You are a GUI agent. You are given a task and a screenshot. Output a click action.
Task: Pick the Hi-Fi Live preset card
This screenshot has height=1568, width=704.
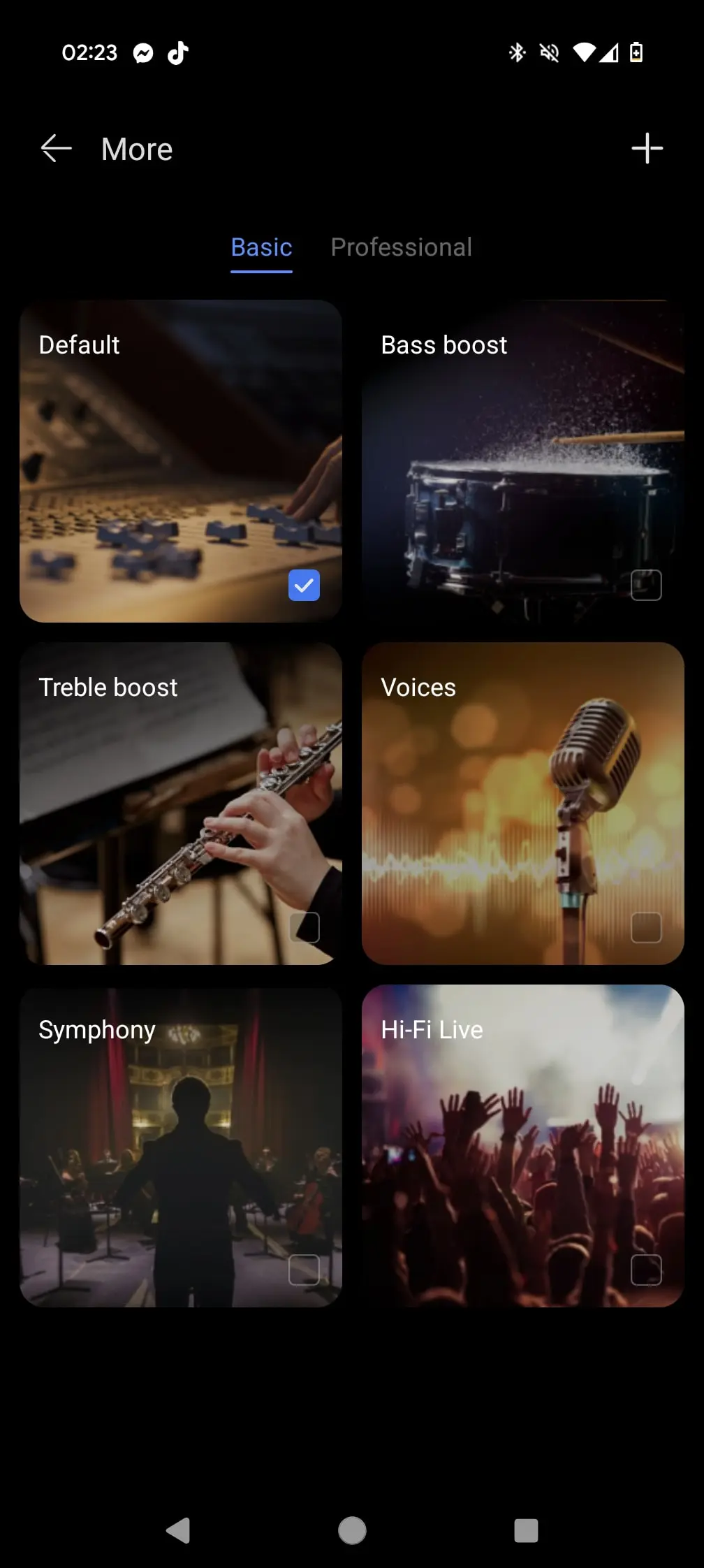(x=522, y=1146)
